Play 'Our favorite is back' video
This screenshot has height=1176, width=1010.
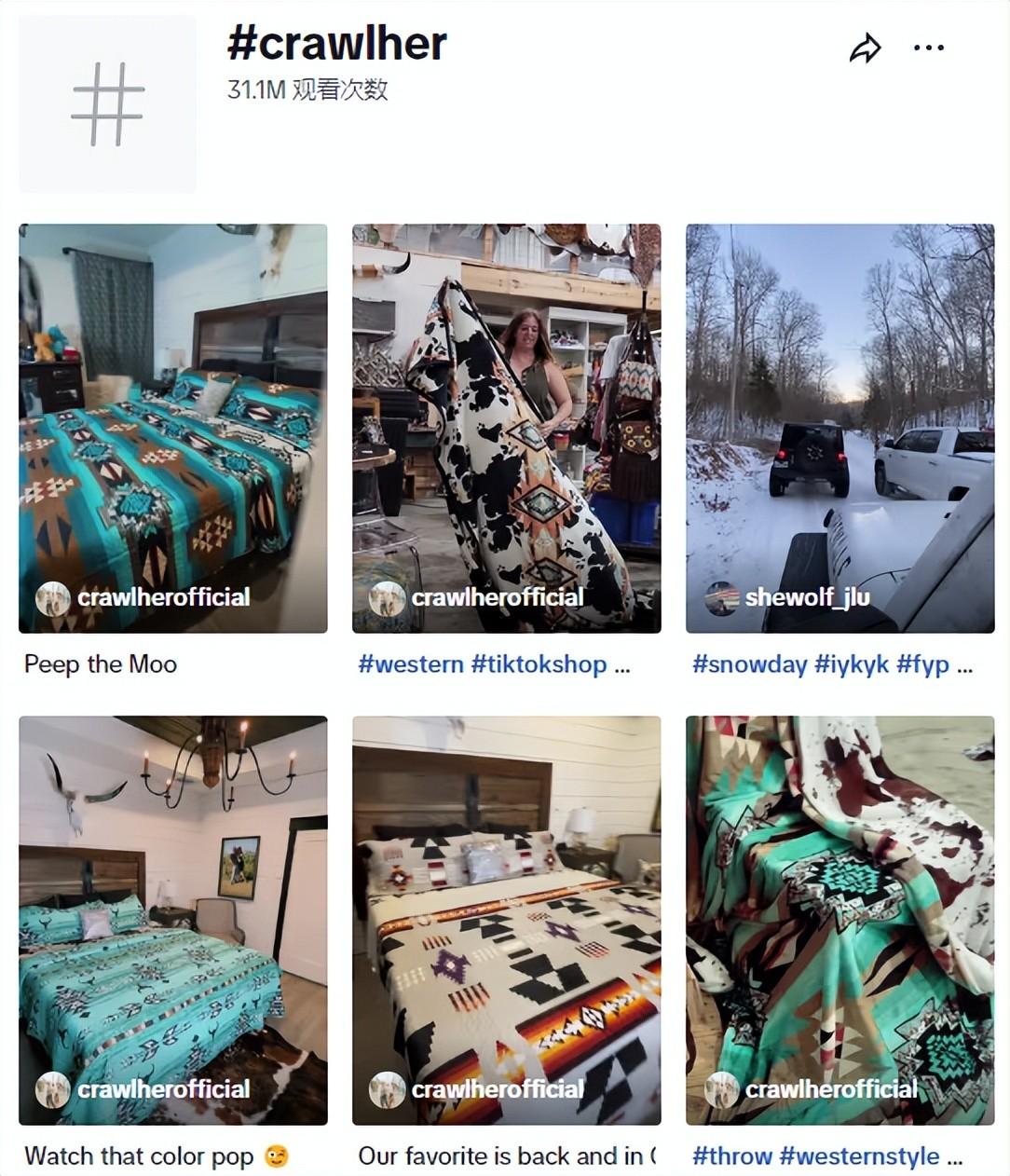(x=506, y=920)
